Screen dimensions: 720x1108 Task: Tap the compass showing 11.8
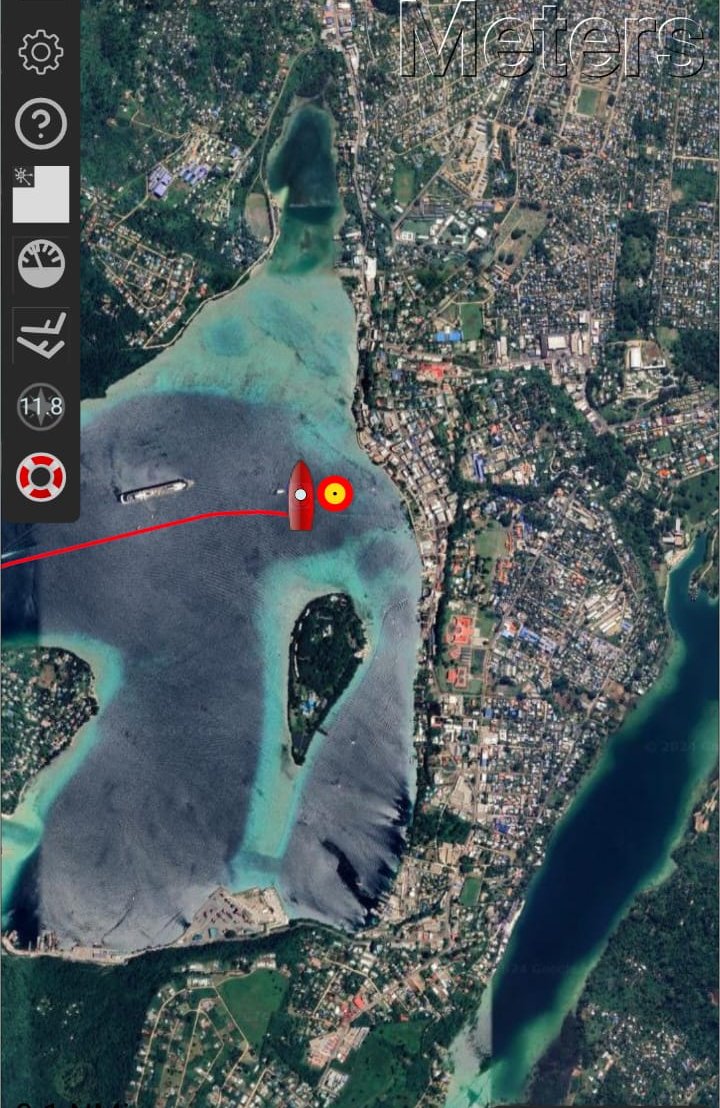(x=41, y=407)
